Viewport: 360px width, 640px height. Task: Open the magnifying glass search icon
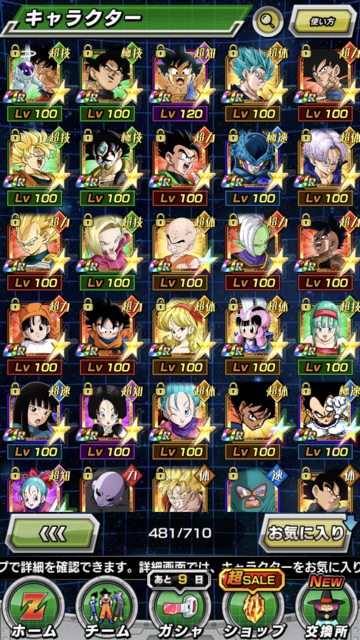point(268,20)
